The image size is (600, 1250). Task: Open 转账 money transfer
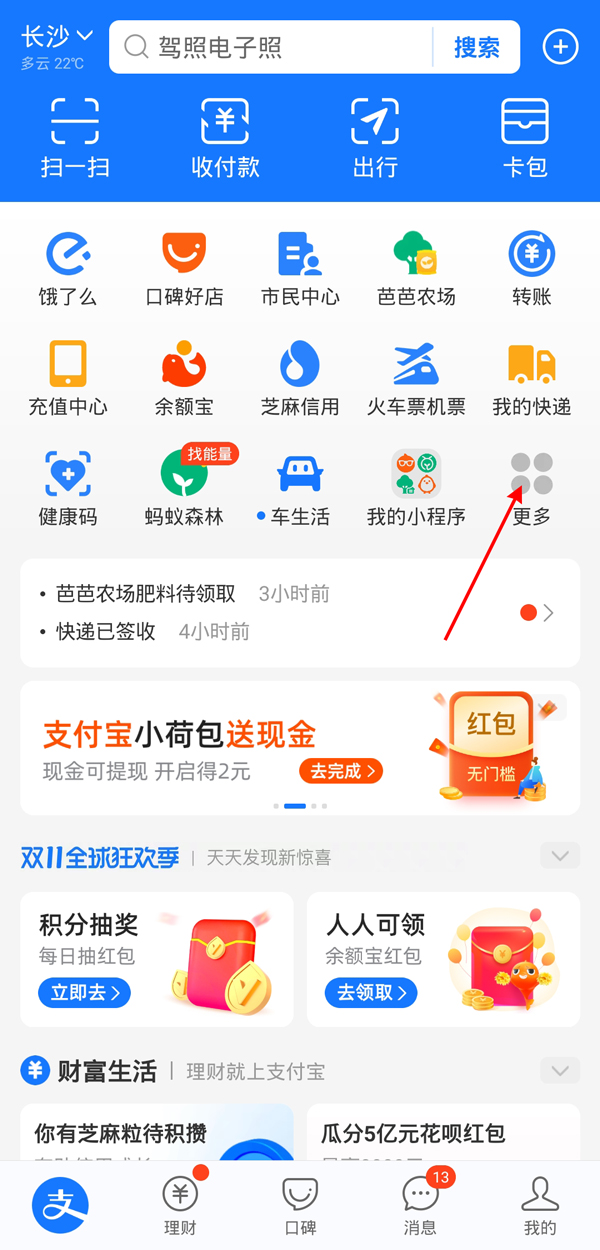[x=531, y=268]
